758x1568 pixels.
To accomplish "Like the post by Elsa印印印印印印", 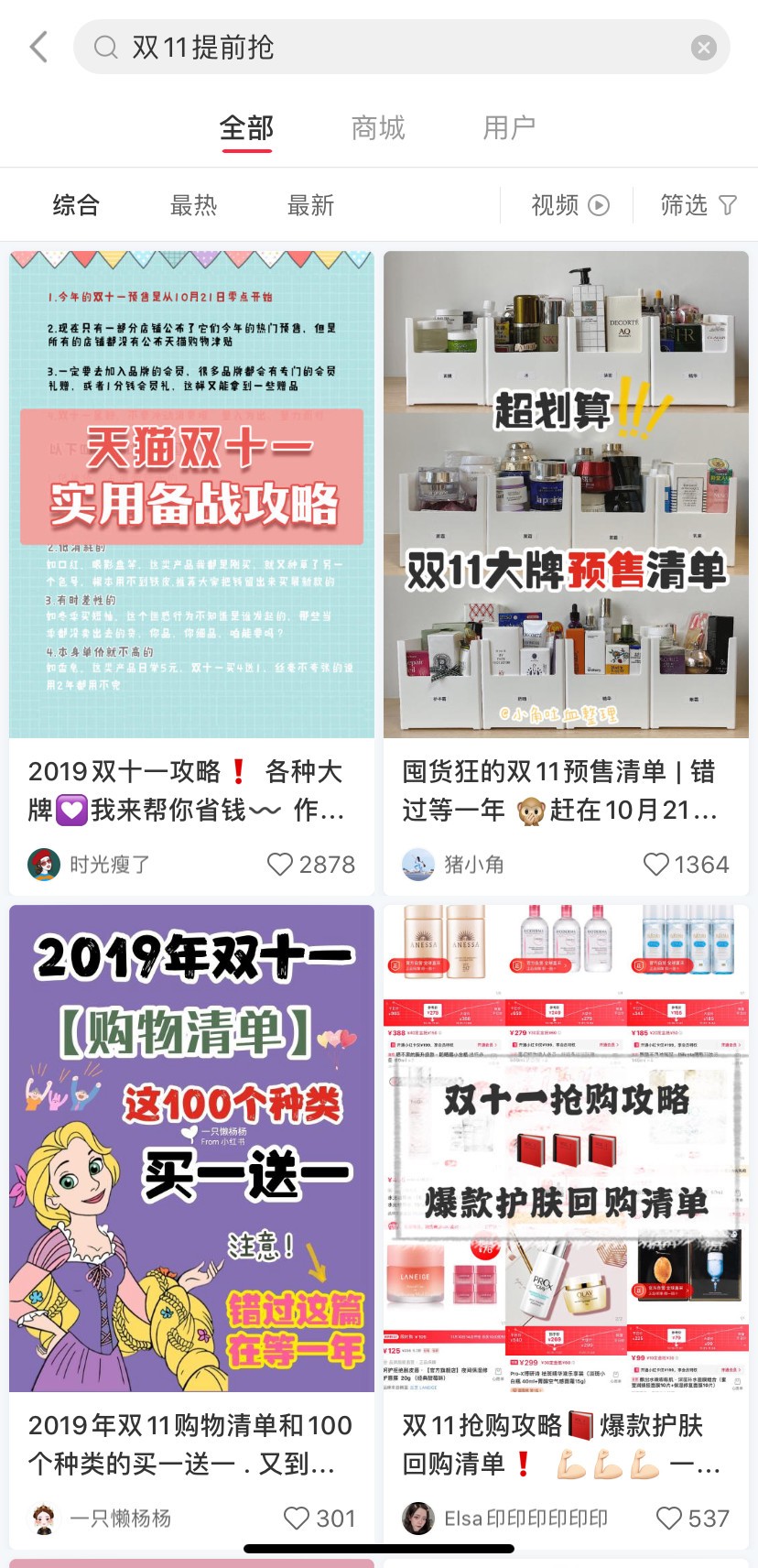I will coord(670,1518).
